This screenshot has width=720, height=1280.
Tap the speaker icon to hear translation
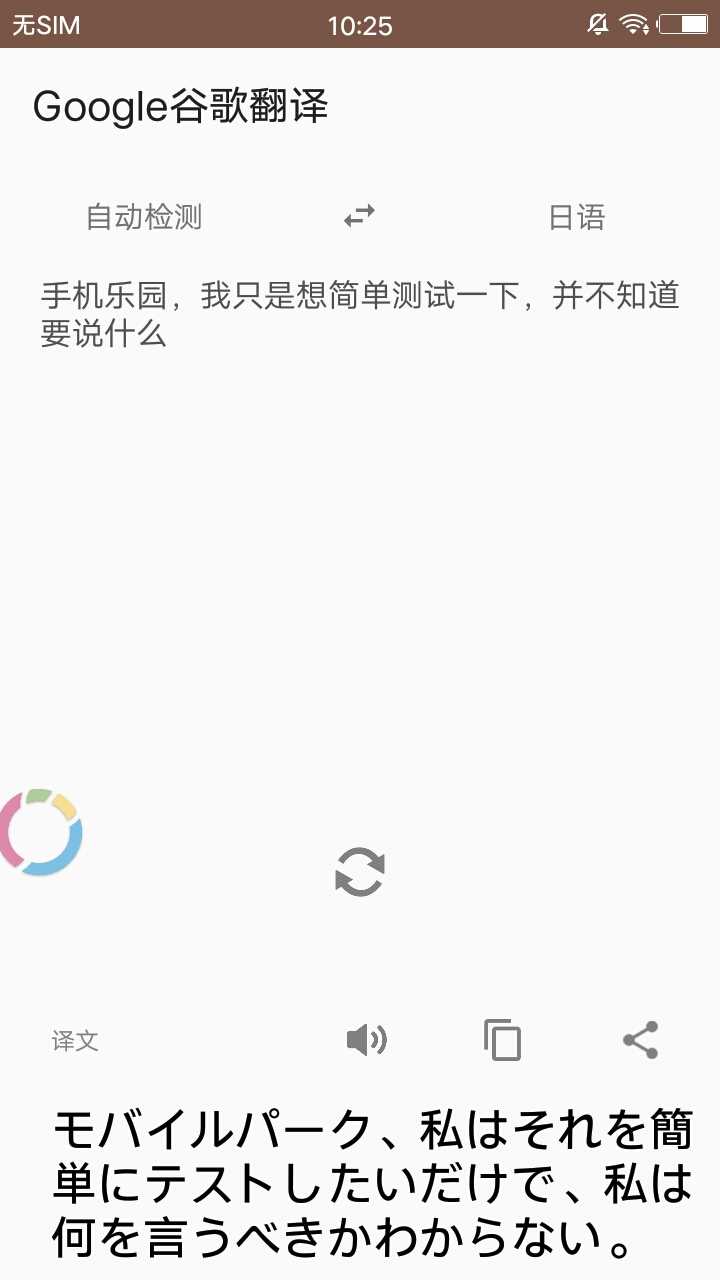[x=368, y=1040]
